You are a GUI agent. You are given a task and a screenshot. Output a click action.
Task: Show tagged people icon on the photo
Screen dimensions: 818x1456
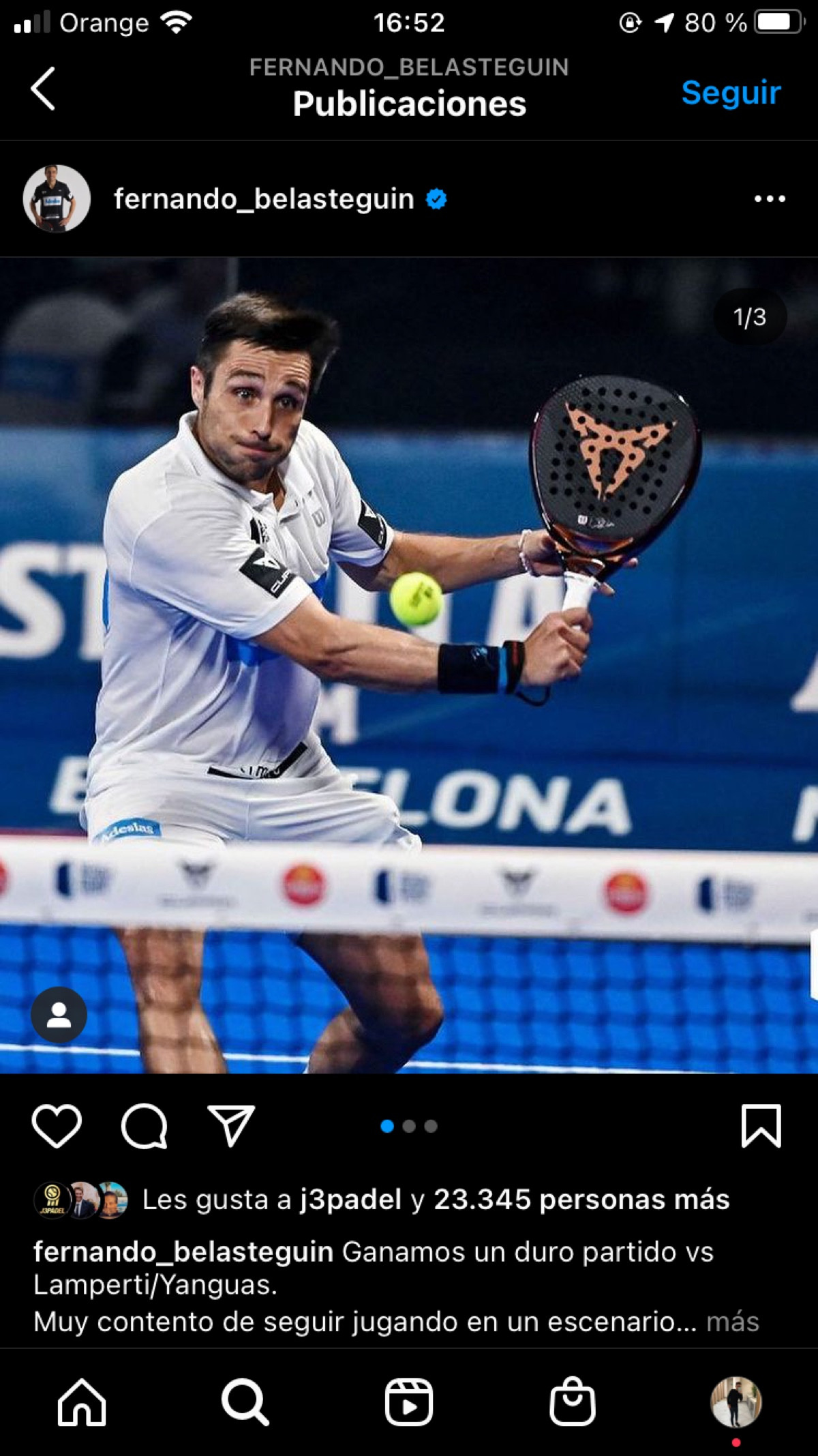tap(59, 1015)
